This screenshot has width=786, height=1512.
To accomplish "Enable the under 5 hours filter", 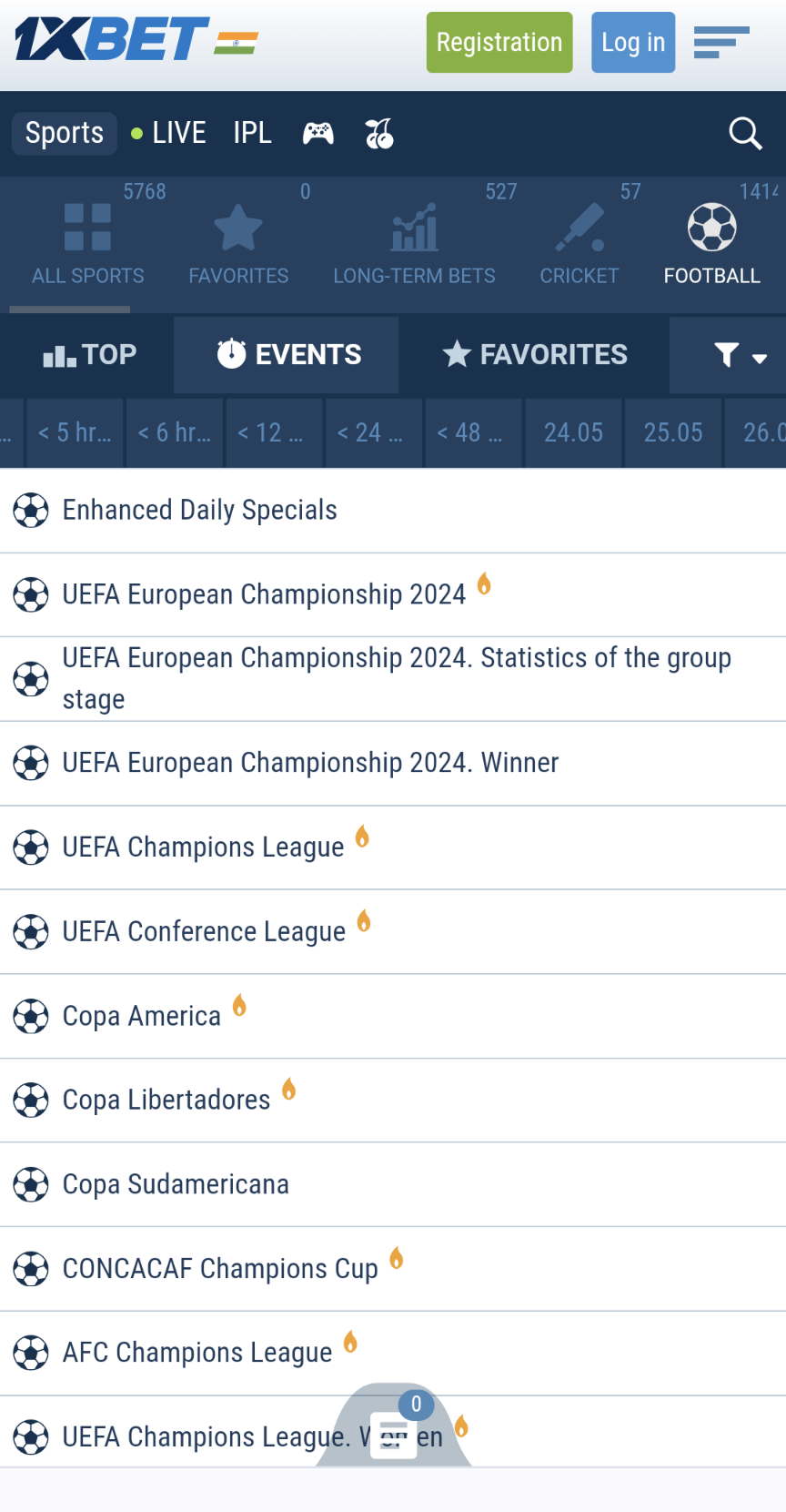I will point(74,433).
